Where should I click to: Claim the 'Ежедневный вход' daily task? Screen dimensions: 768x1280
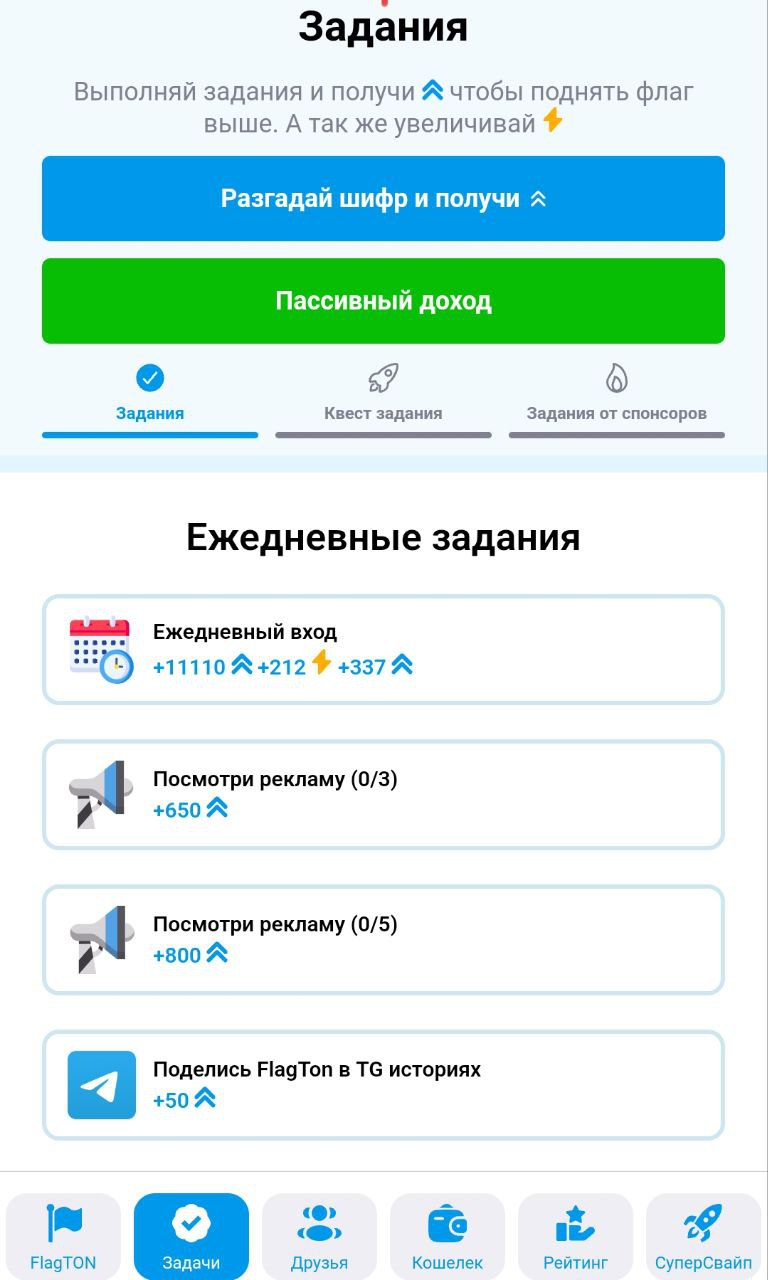point(383,650)
